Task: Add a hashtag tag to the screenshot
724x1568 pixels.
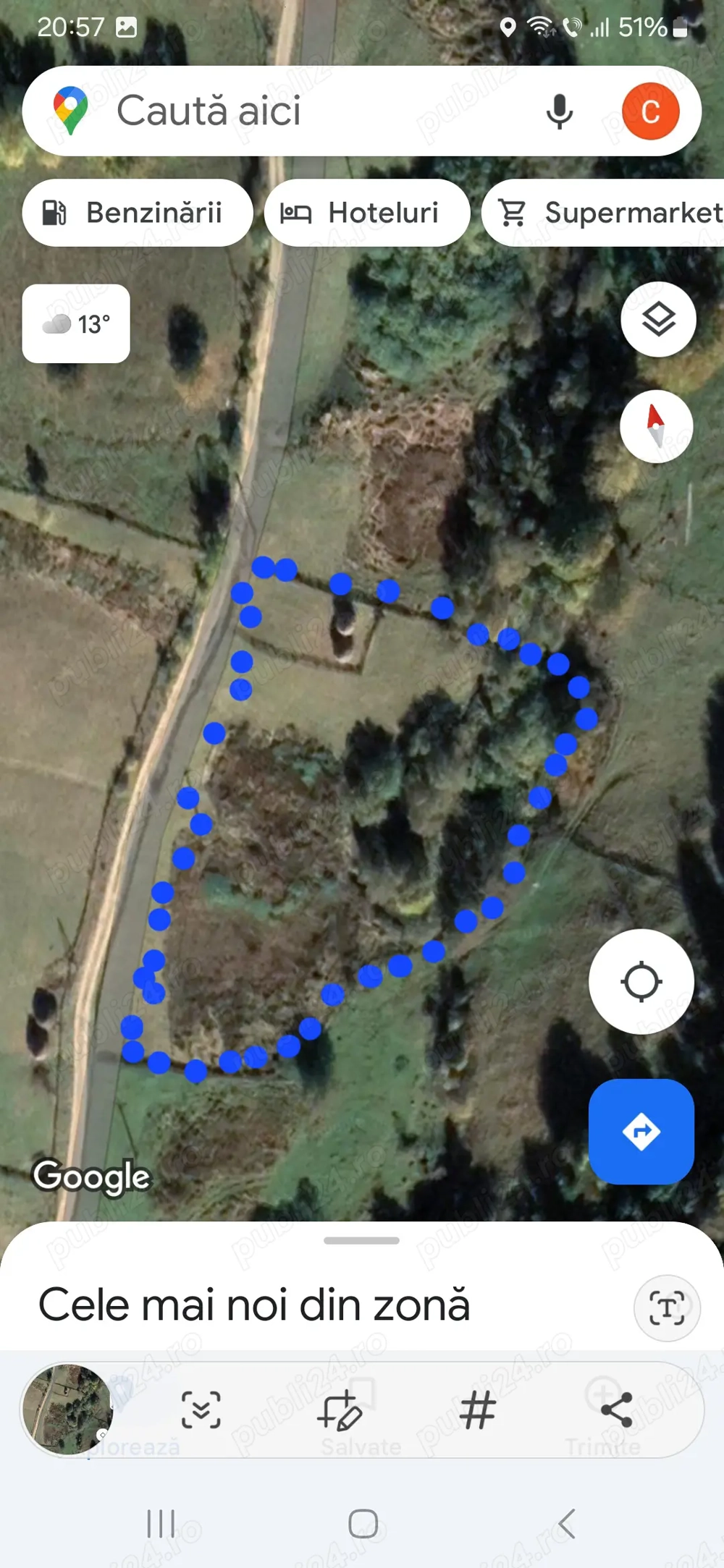Action: 478,1410
